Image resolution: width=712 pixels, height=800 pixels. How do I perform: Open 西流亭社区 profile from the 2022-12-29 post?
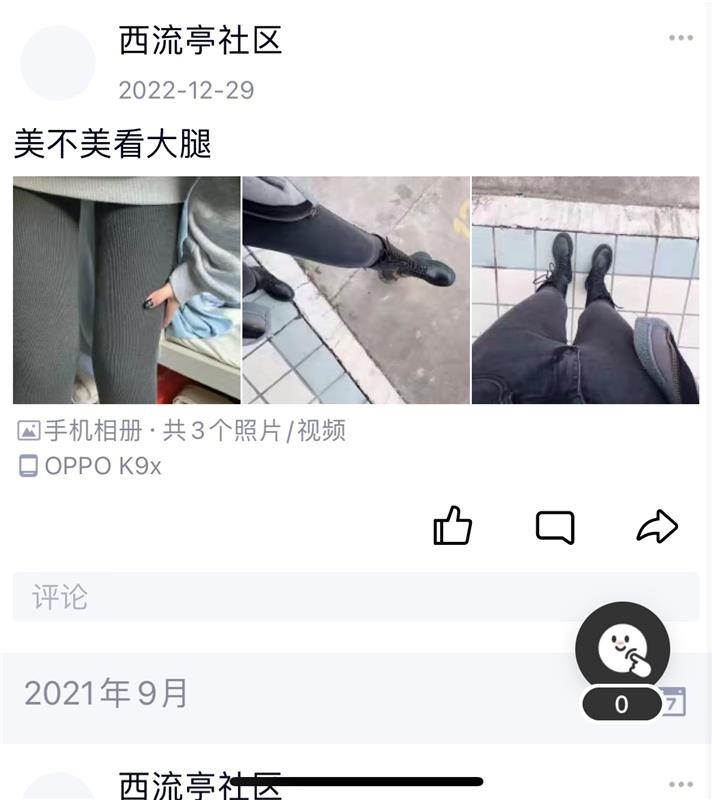pyautogui.click(x=201, y=40)
